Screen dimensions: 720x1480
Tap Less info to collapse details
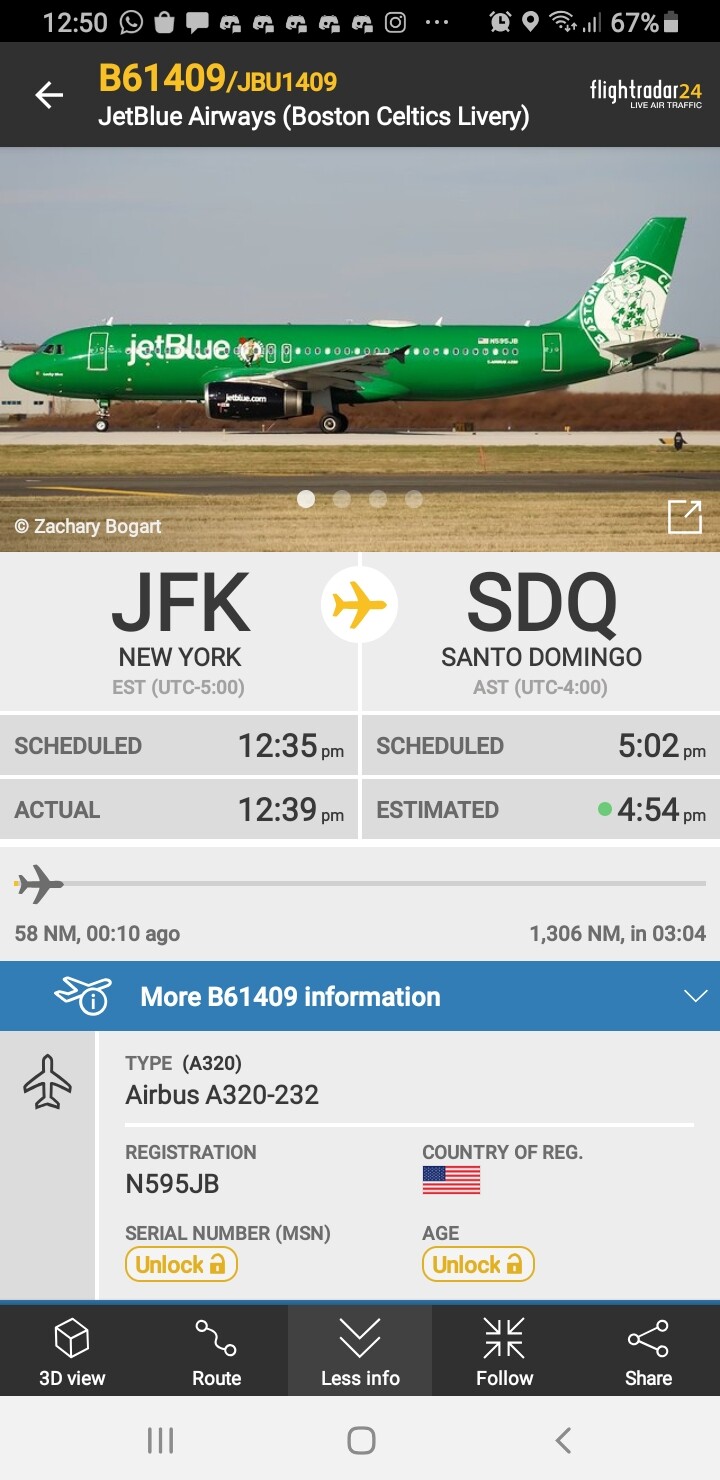(360, 1352)
